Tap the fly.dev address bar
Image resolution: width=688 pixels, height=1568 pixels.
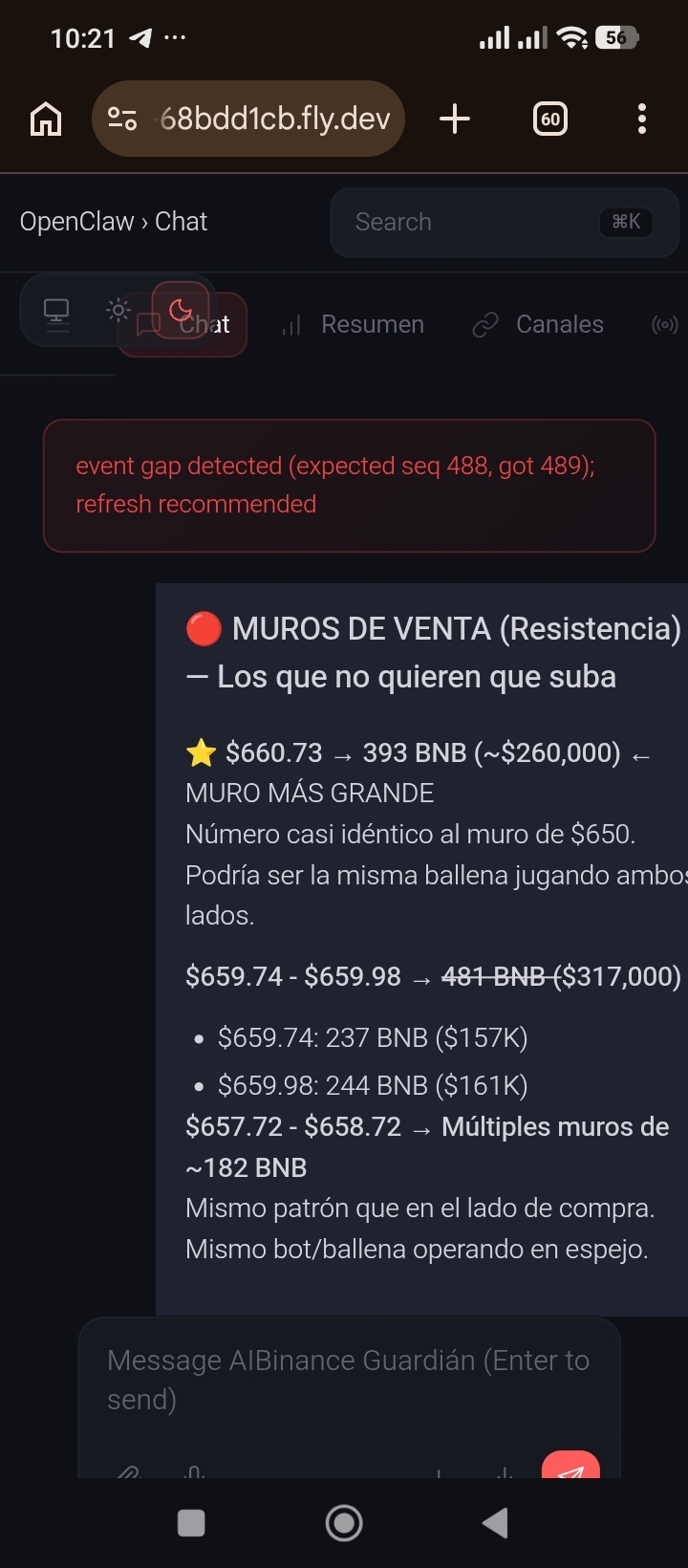tap(248, 119)
